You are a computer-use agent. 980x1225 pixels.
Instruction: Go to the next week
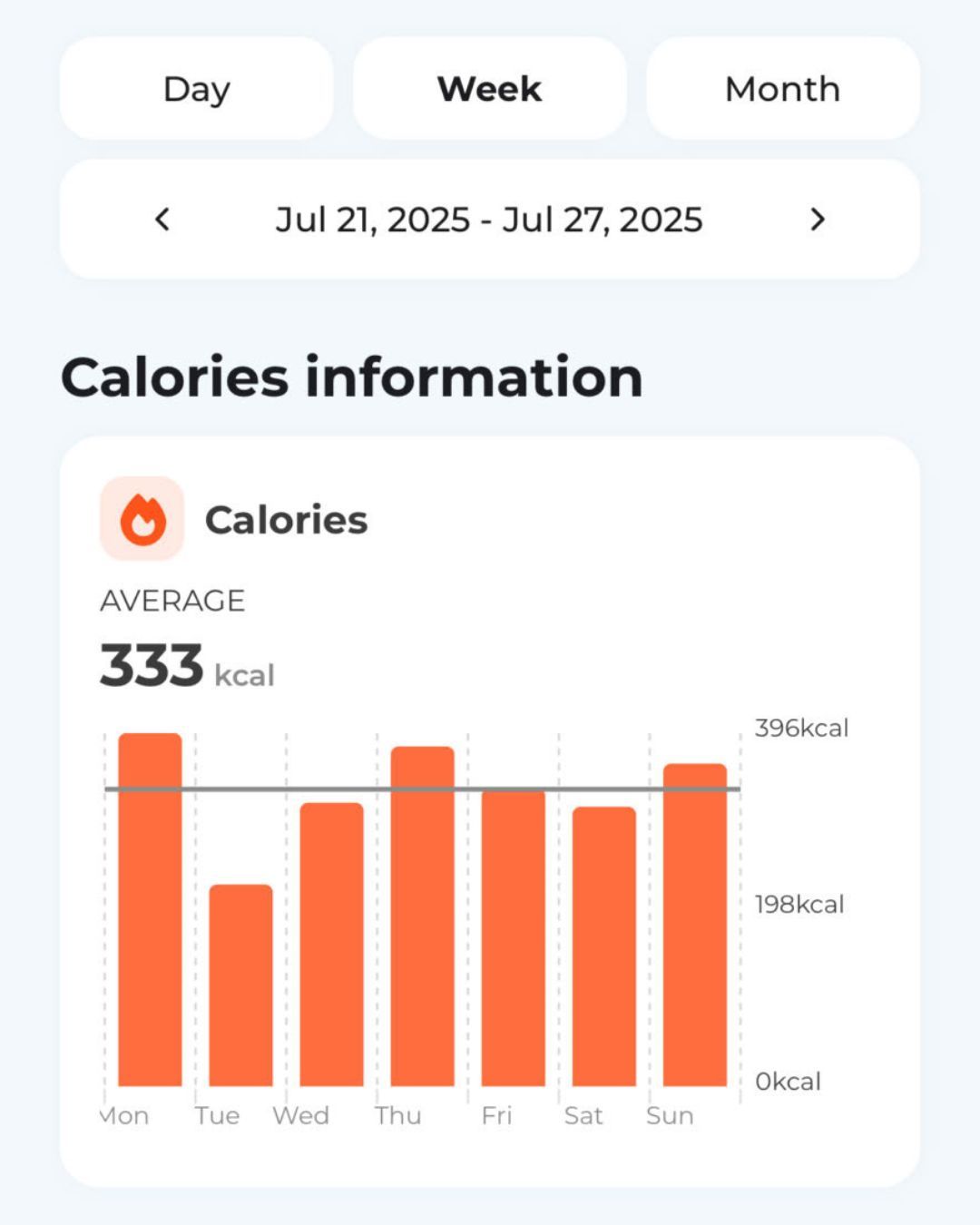tap(817, 220)
